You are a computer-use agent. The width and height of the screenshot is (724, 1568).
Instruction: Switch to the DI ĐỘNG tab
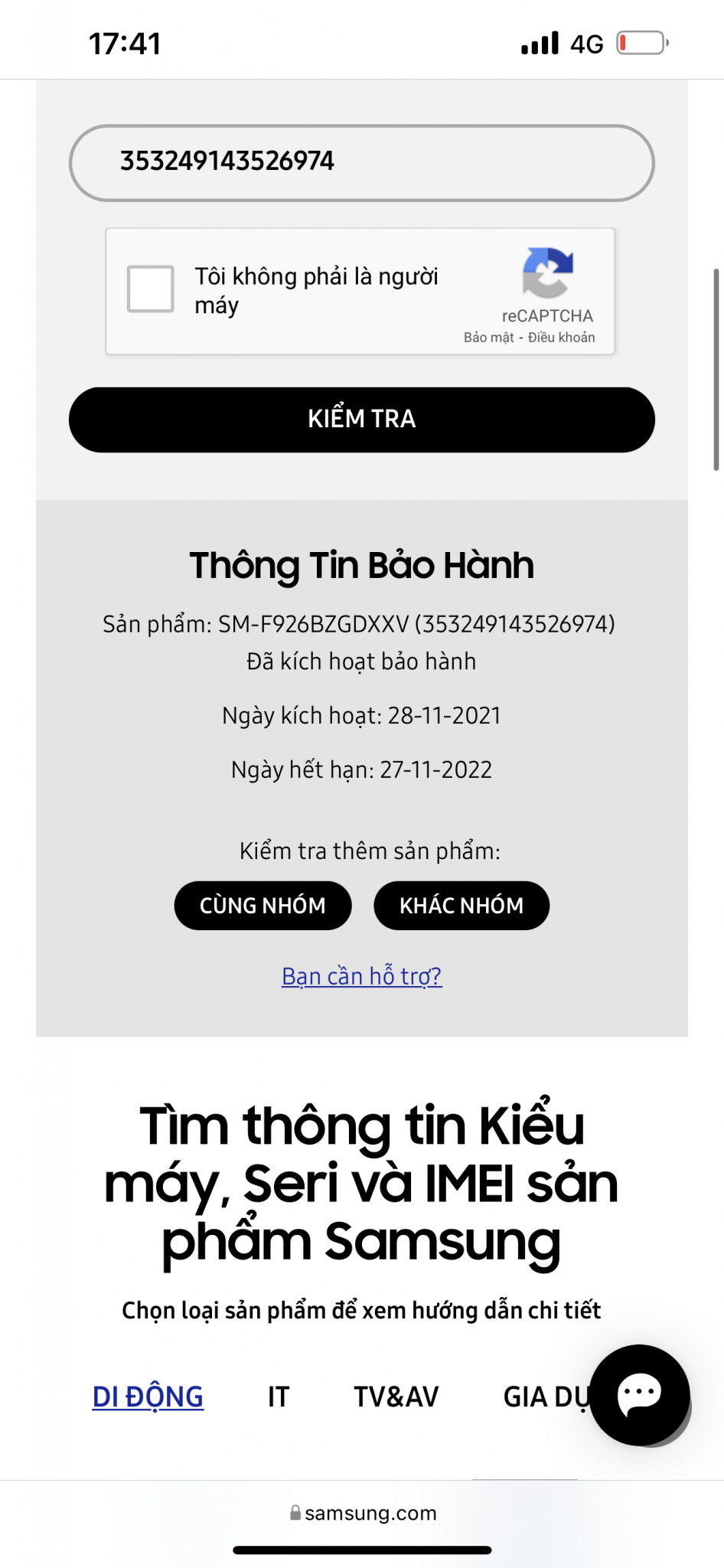point(148,1397)
